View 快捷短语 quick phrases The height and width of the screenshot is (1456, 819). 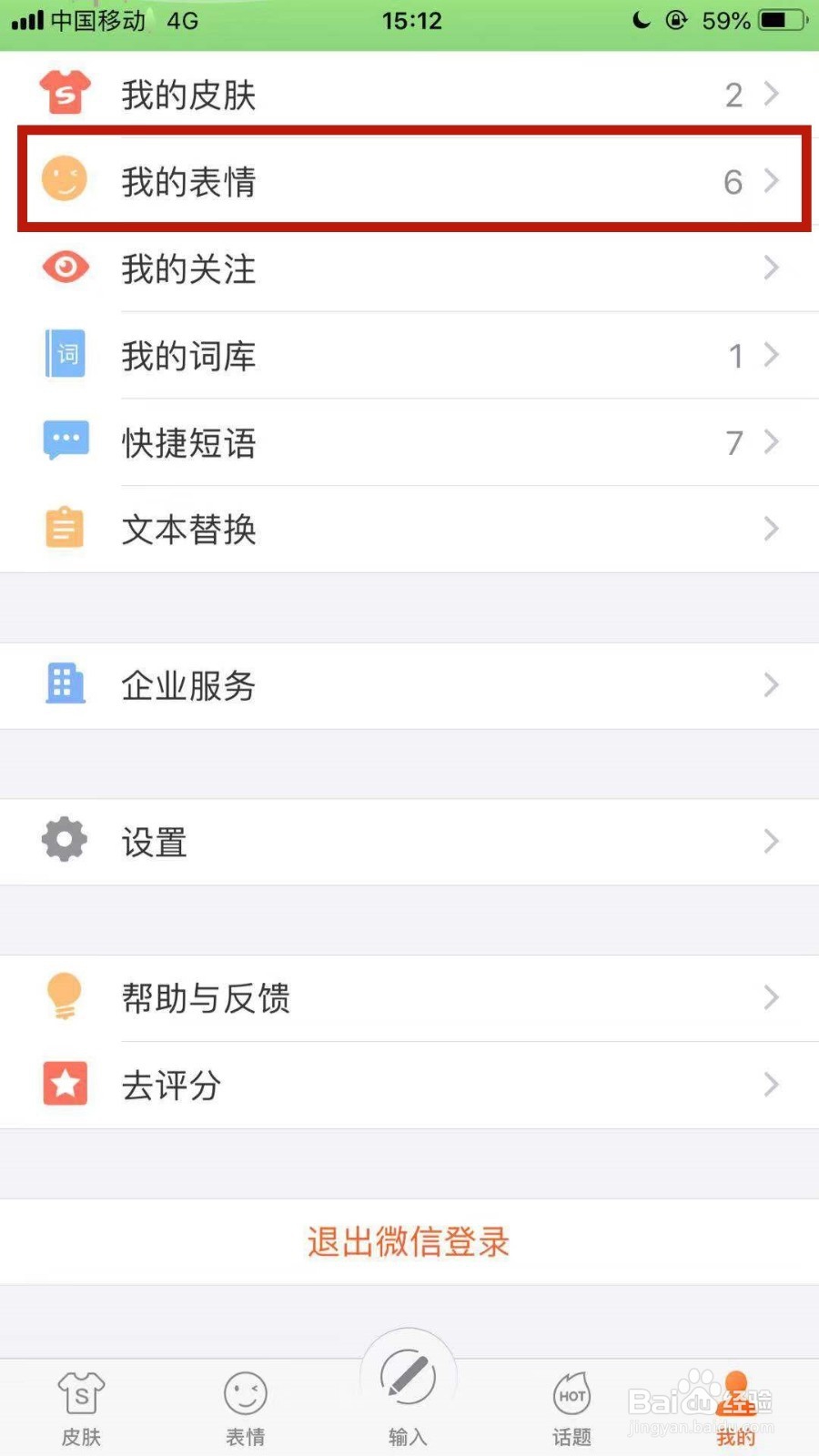click(x=409, y=443)
